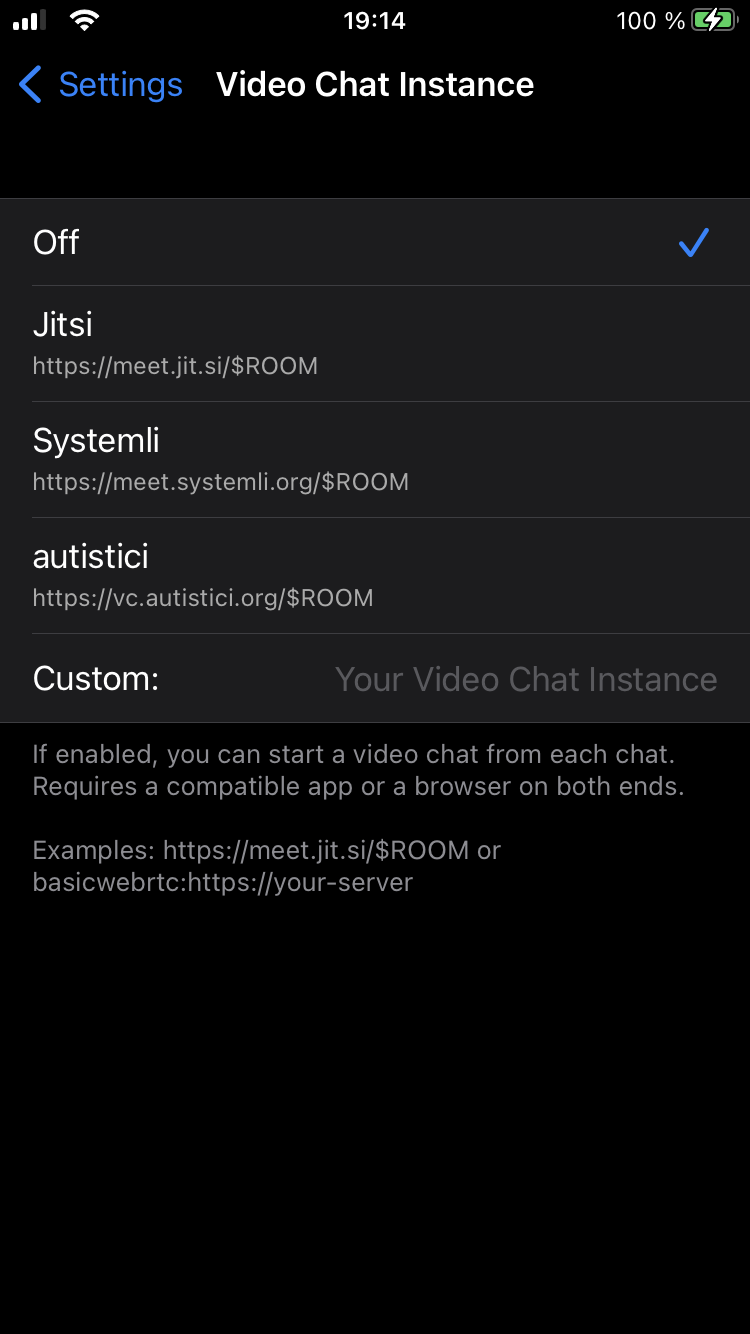Go back to Settings
Image resolution: width=750 pixels, height=1334 pixels.
[100, 85]
